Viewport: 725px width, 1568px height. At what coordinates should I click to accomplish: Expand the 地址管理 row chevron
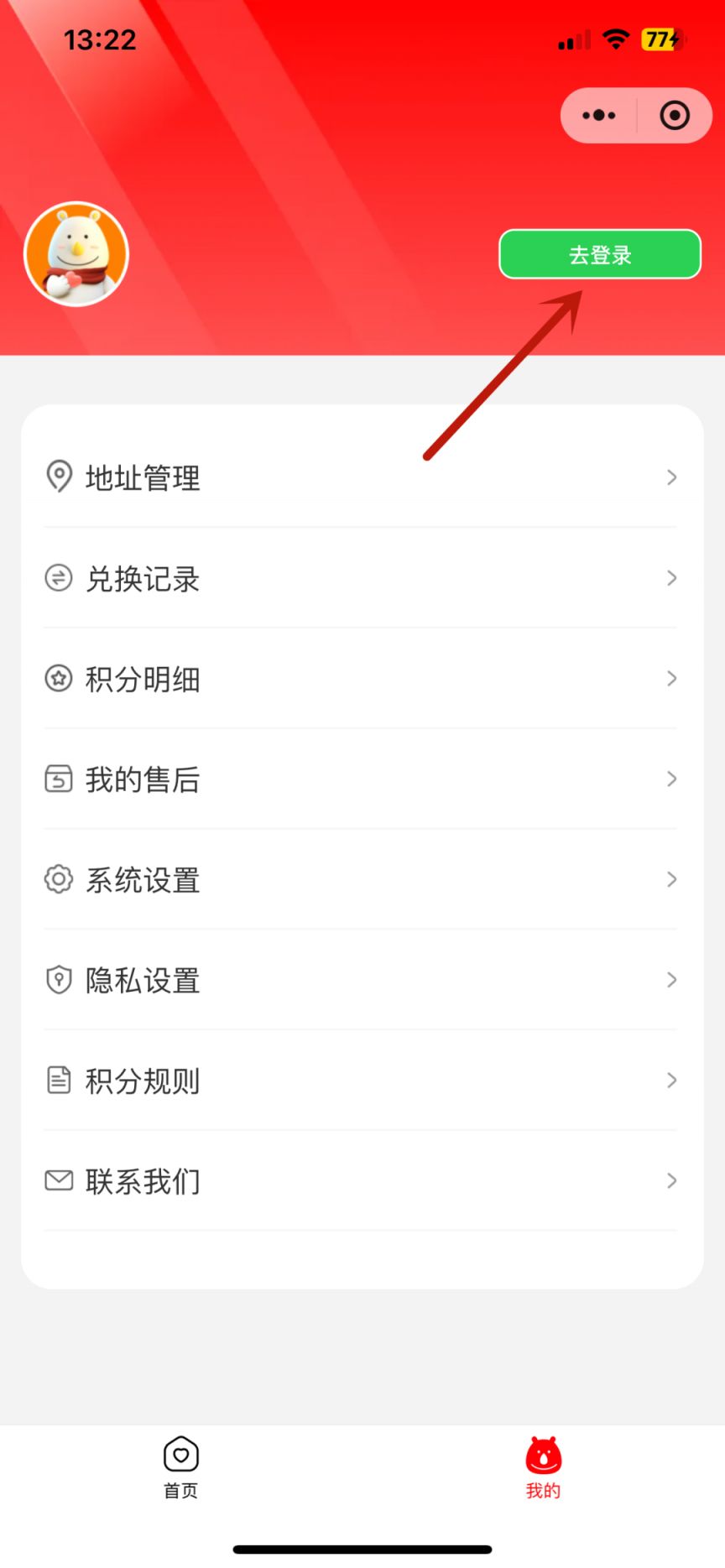[x=671, y=477]
